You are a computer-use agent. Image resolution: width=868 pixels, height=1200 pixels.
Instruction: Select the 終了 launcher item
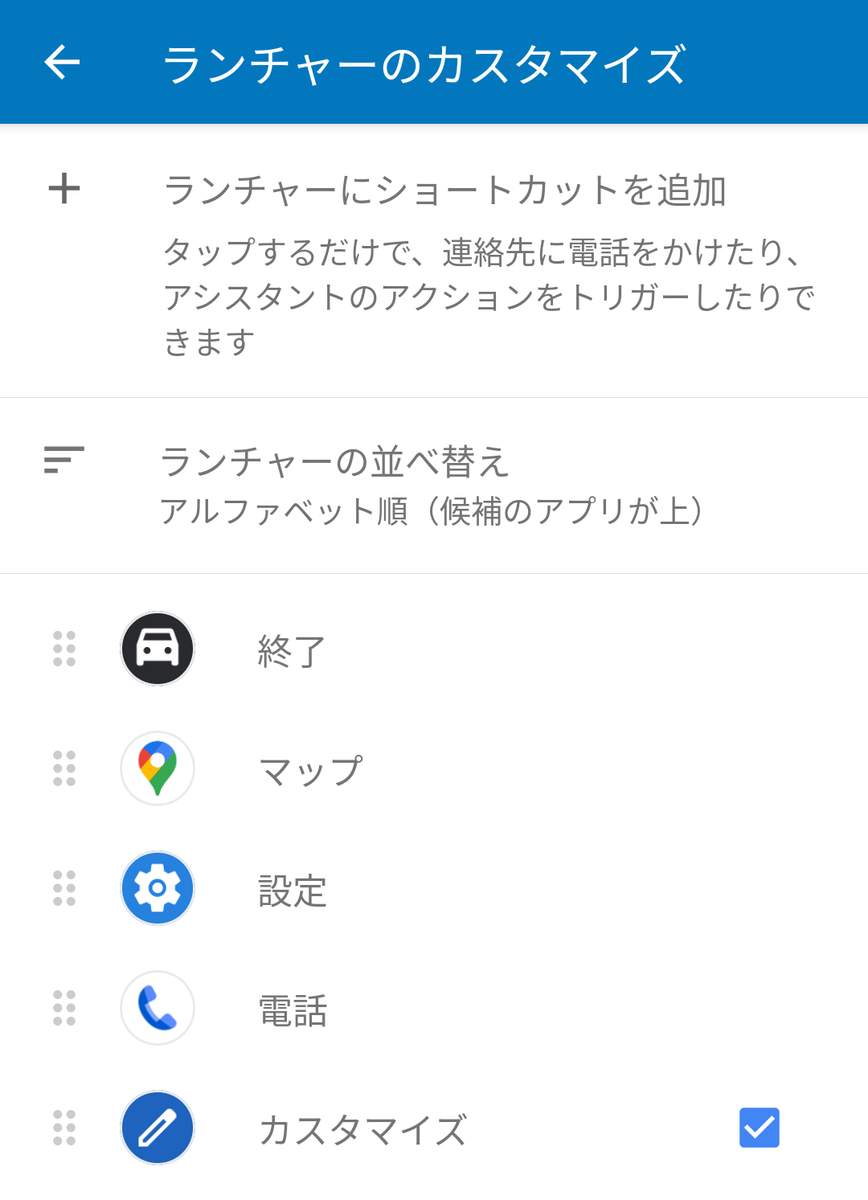(291, 651)
